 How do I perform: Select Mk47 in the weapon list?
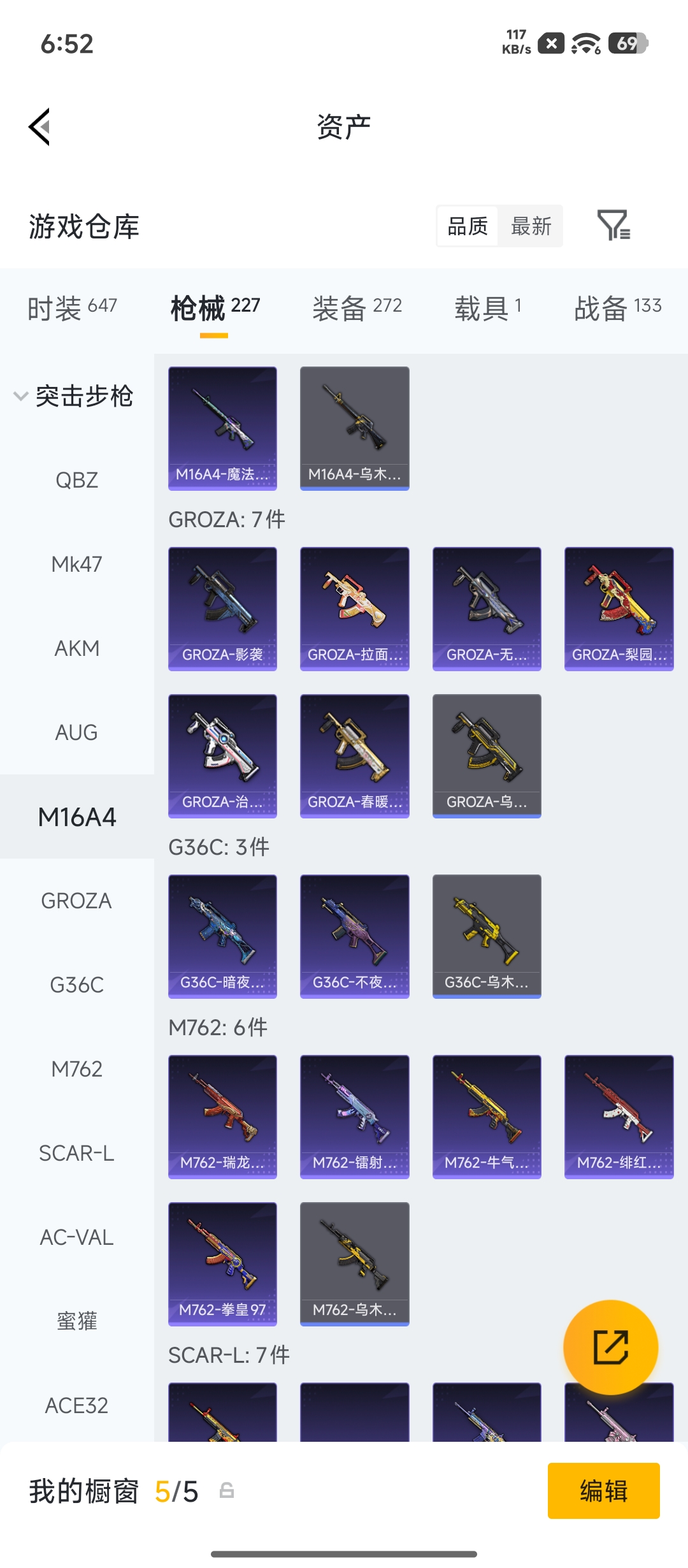coord(77,564)
